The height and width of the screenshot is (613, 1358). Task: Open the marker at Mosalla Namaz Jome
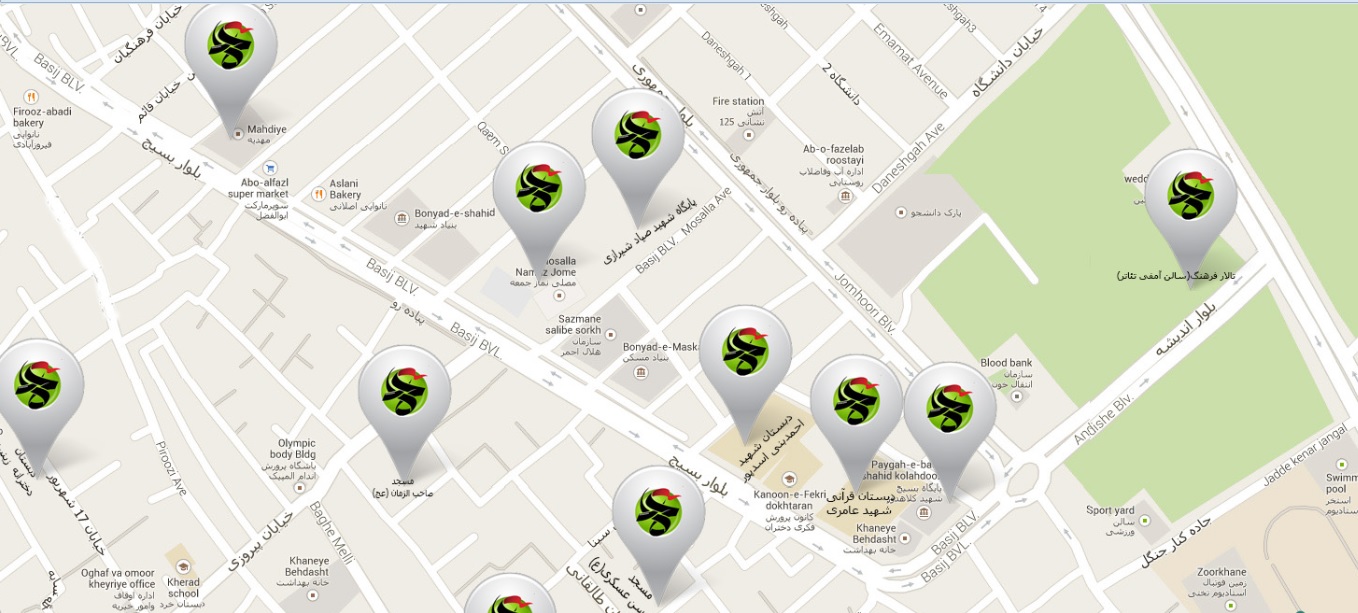pyautogui.click(x=538, y=189)
